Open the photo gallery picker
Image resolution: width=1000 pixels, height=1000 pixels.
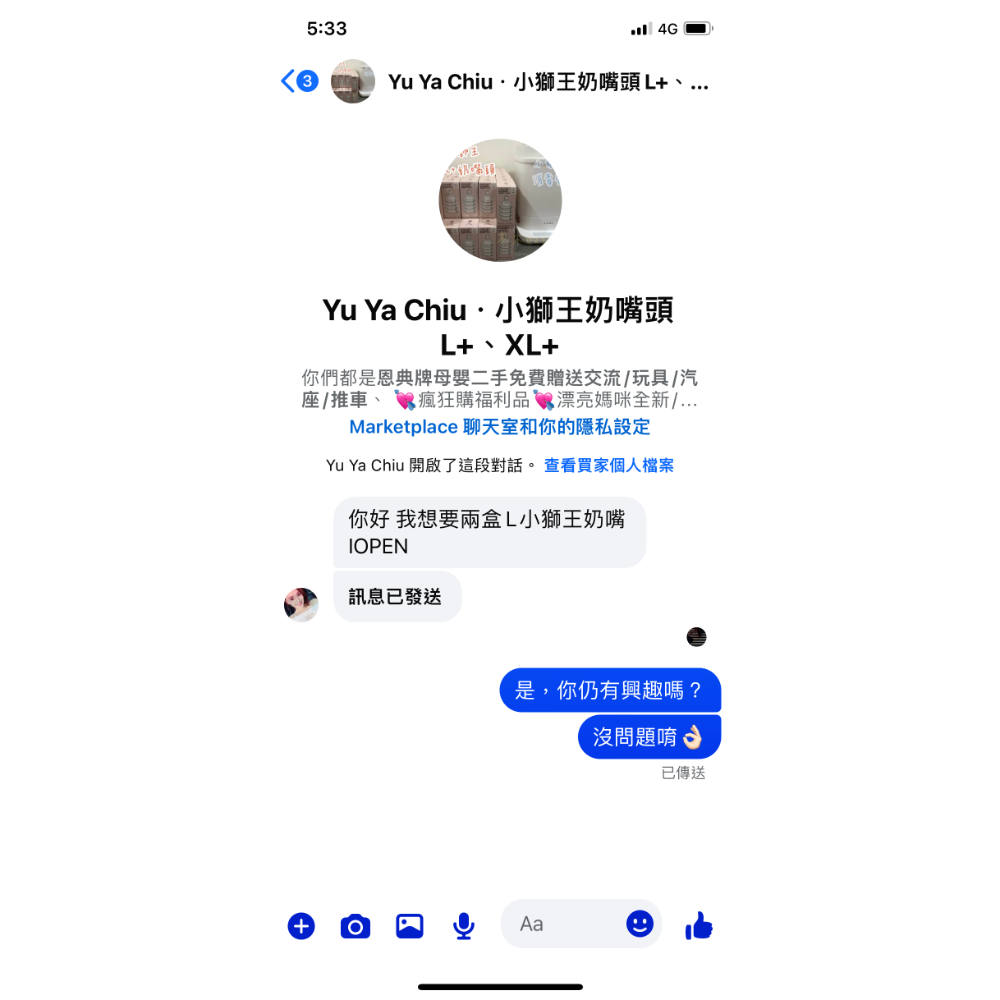(x=409, y=926)
